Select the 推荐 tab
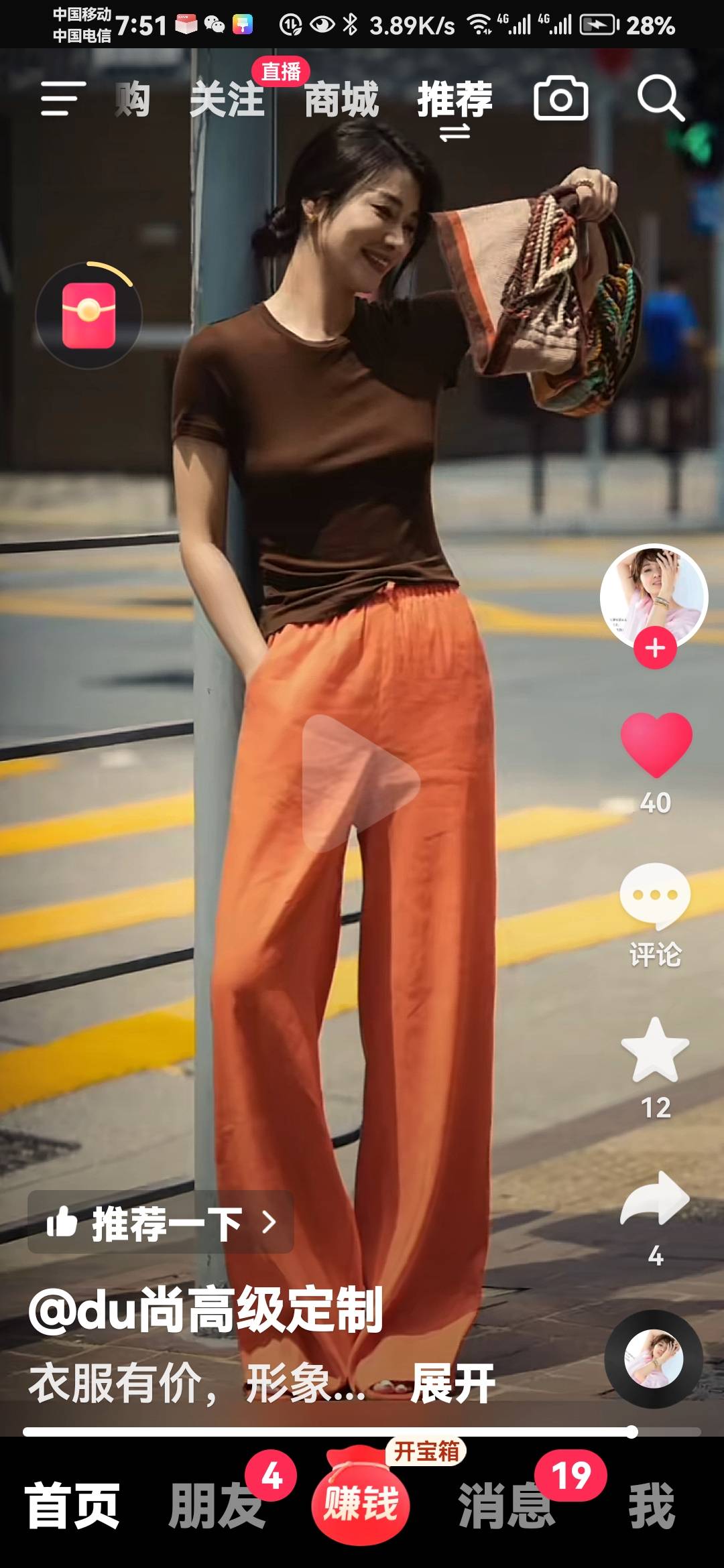This screenshot has width=724, height=1568. tap(455, 100)
